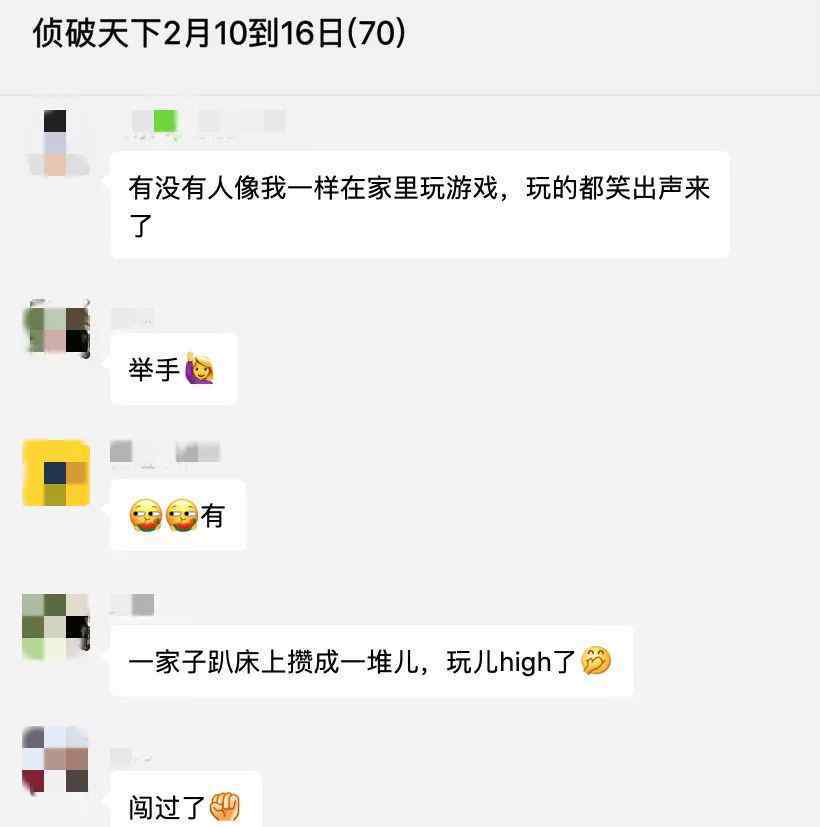The image size is (820, 827).
Task: View profile of sender of 一家子趴床上 message
Action: (x=56, y=626)
